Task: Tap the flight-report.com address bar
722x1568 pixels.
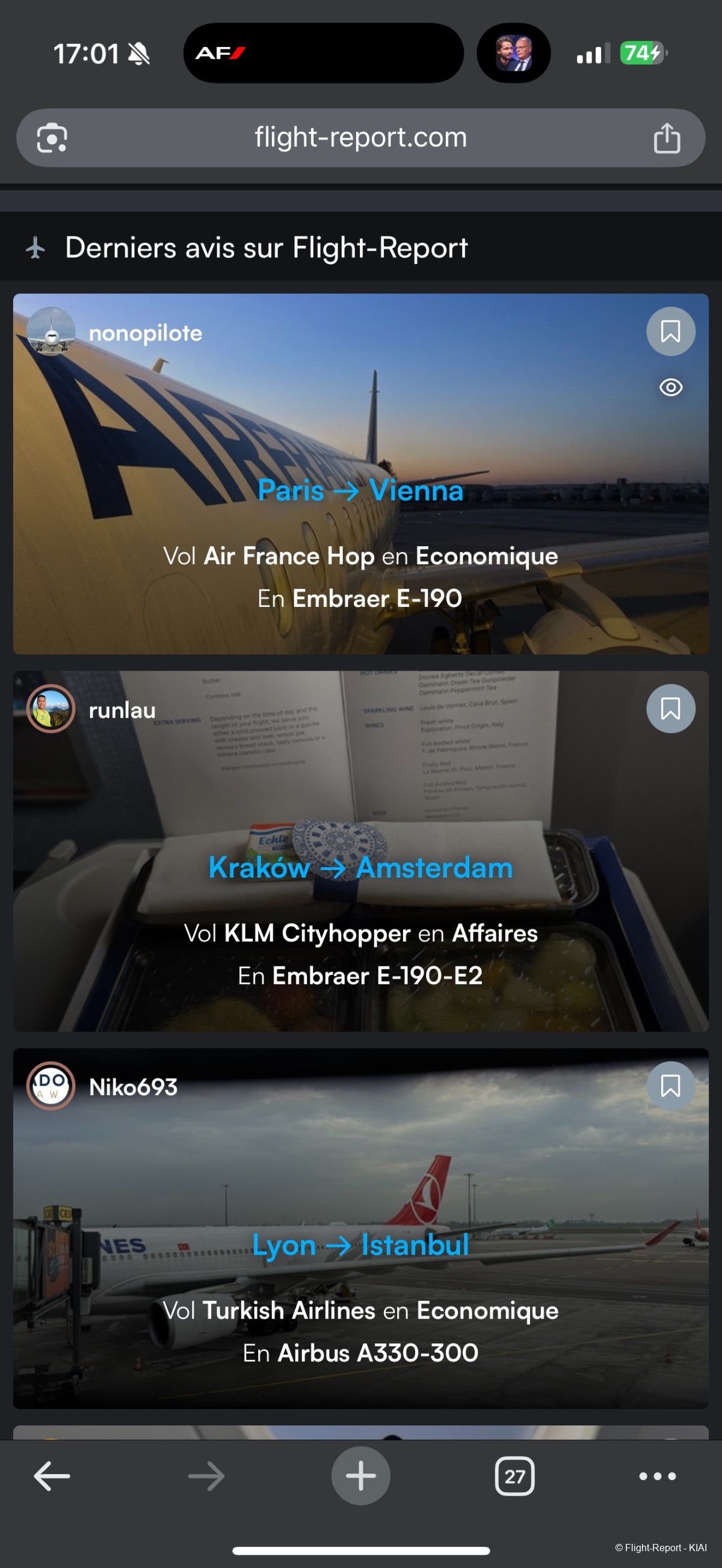Action: tap(360, 138)
